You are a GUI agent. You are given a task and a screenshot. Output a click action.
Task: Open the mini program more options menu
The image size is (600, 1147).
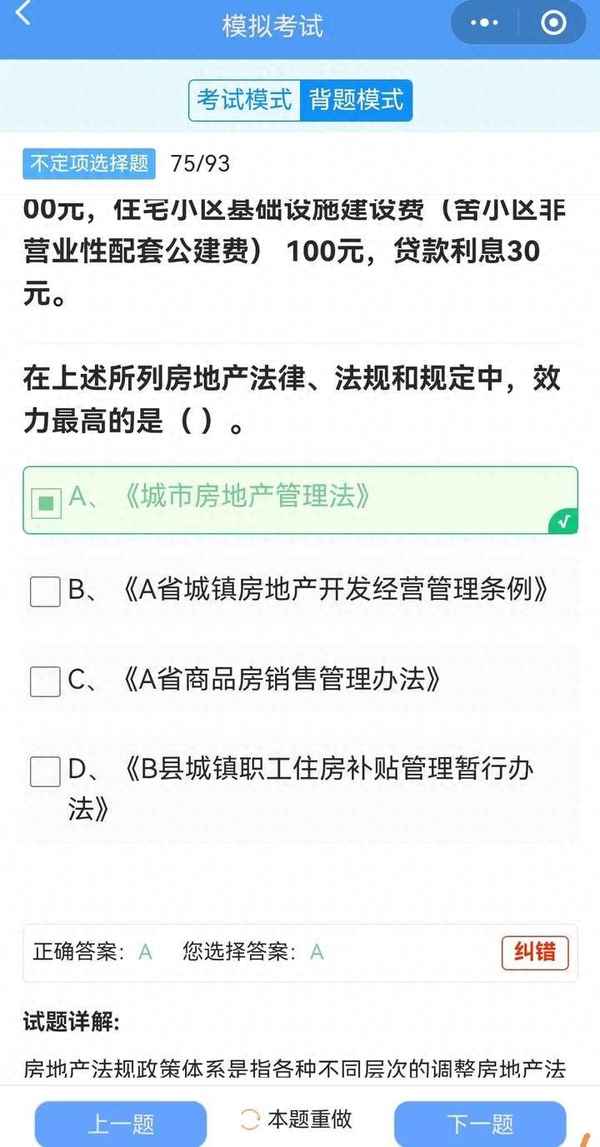click(x=486, y=24)
